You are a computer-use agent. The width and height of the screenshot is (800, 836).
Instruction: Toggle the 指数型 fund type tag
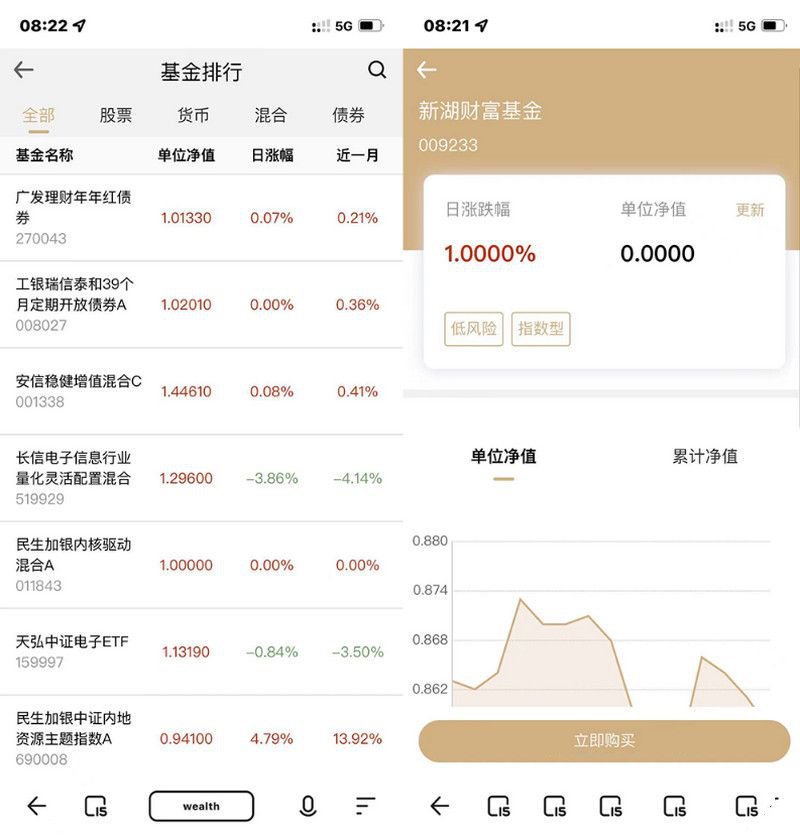540,330
